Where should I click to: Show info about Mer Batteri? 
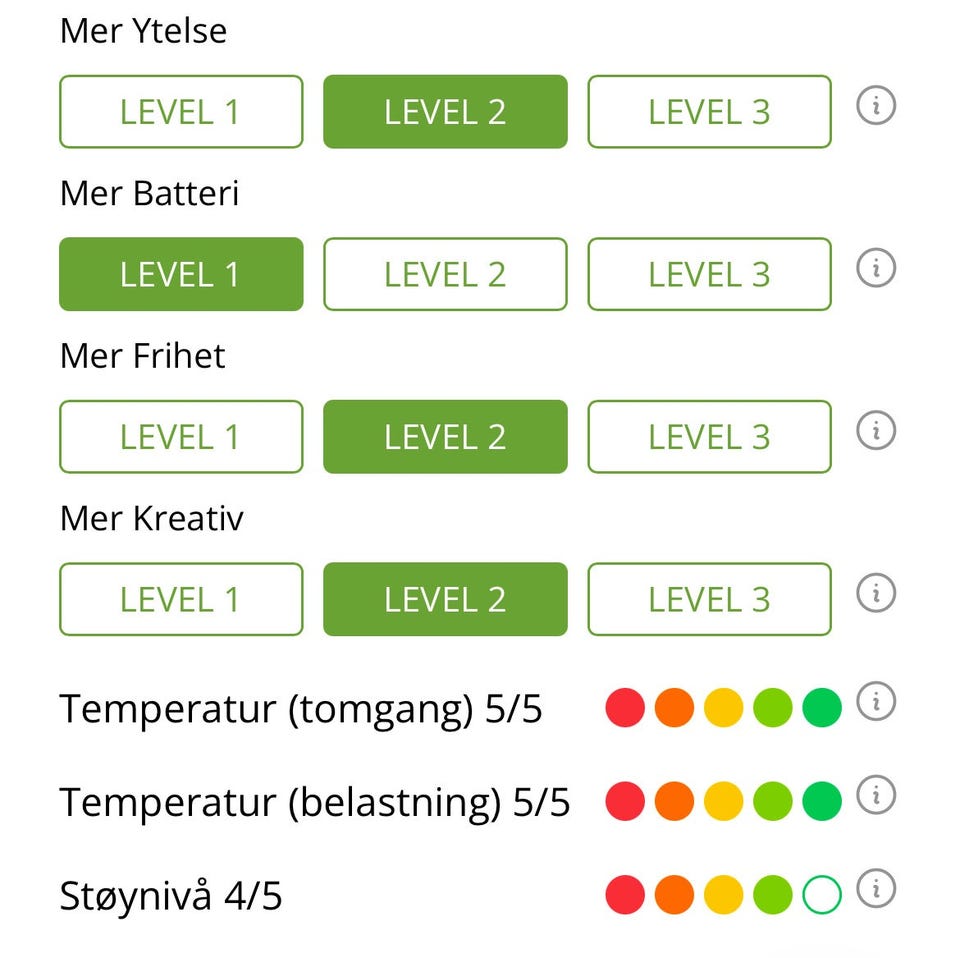pos(876,268)
